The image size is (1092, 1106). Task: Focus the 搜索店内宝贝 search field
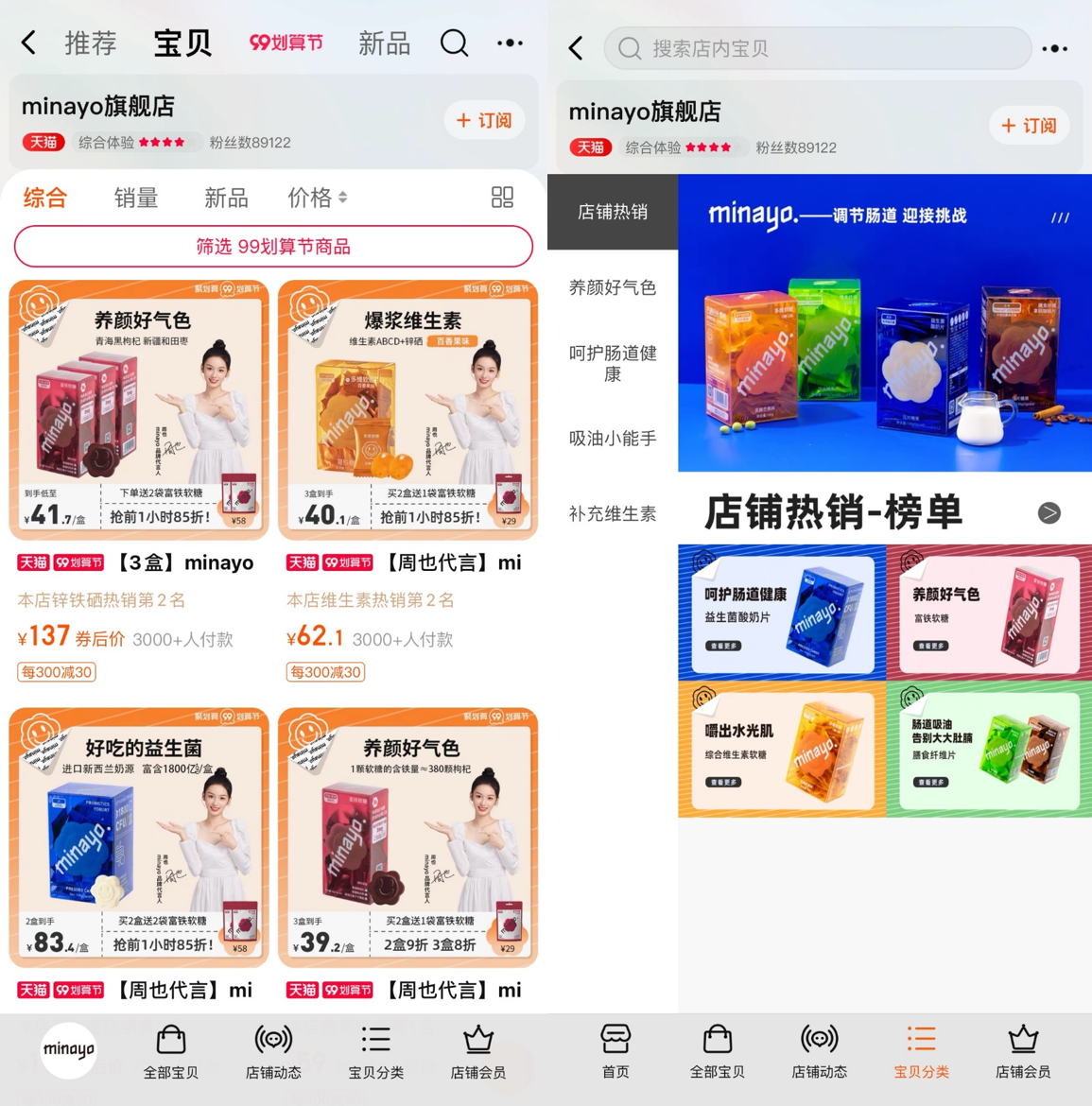point(817,48)
